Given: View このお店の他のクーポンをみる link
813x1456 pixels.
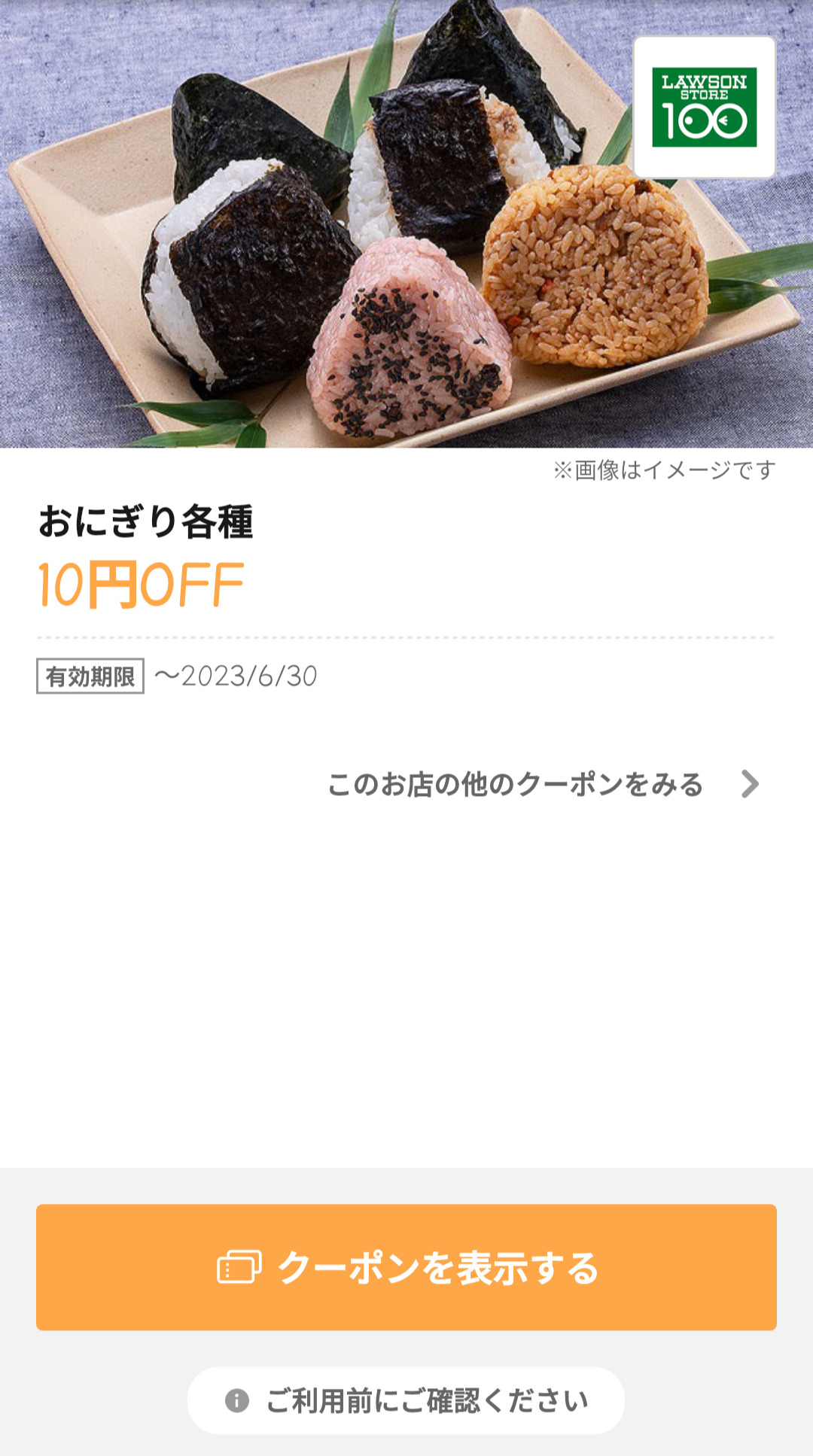Looking at the screenshot, I should (x=542, y=784).
